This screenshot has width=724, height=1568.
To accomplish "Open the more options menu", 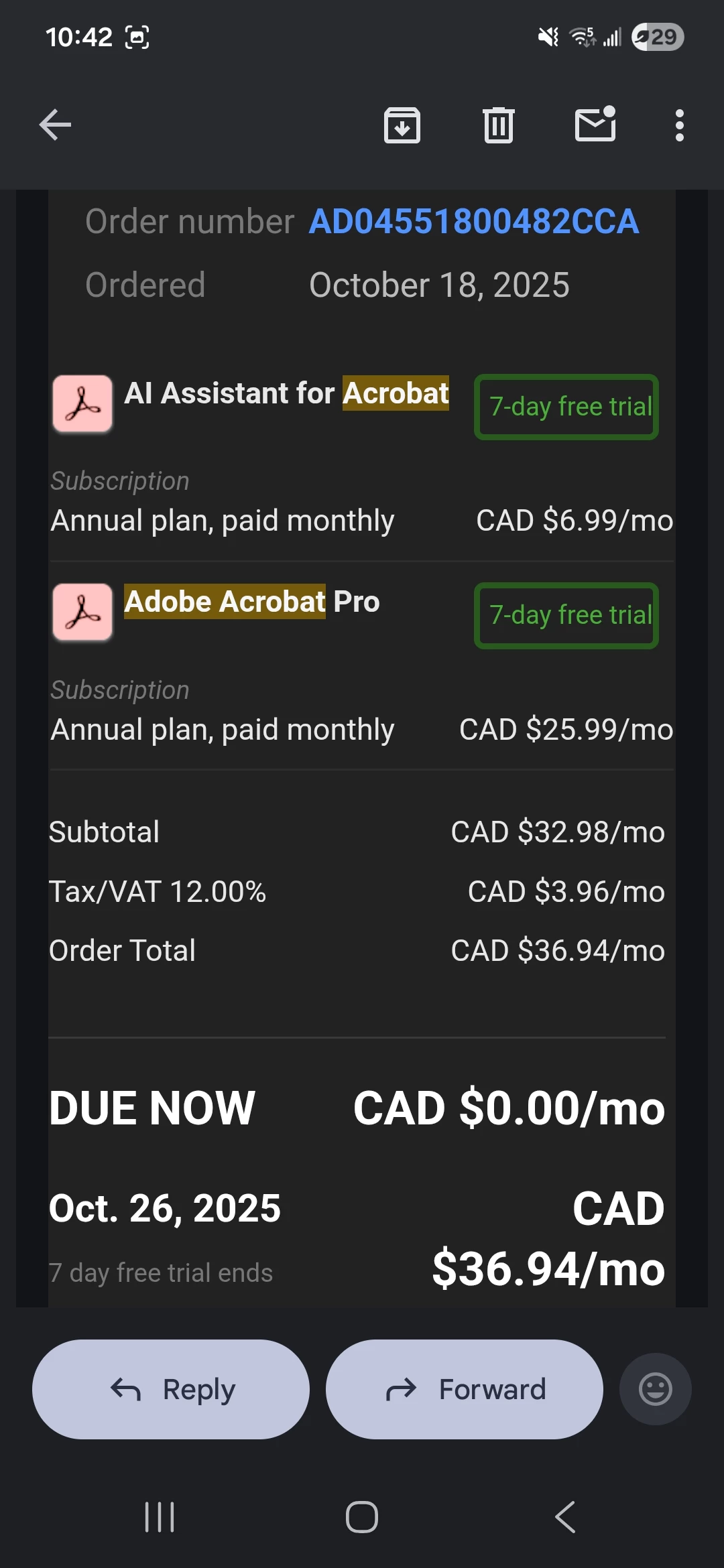I will coord(679,125).
